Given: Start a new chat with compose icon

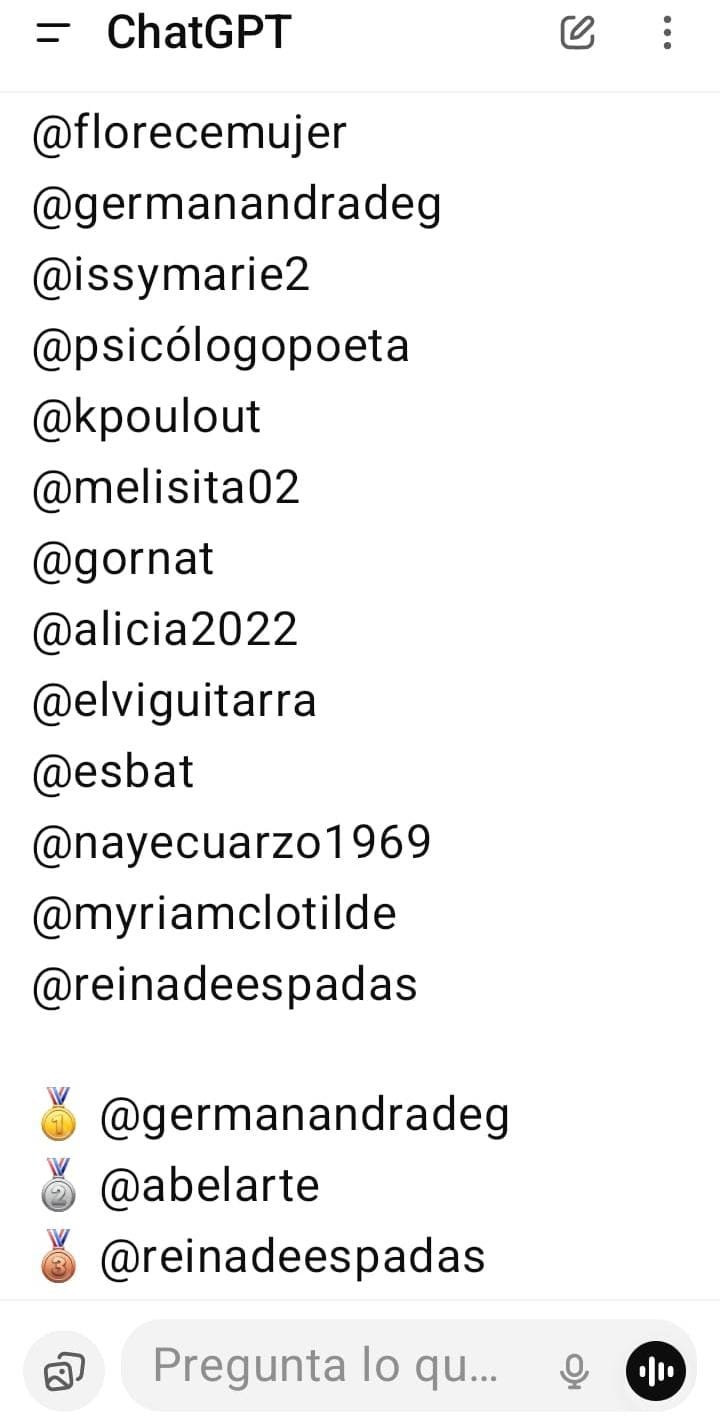Looking at the screenshot, I should 577,33.
